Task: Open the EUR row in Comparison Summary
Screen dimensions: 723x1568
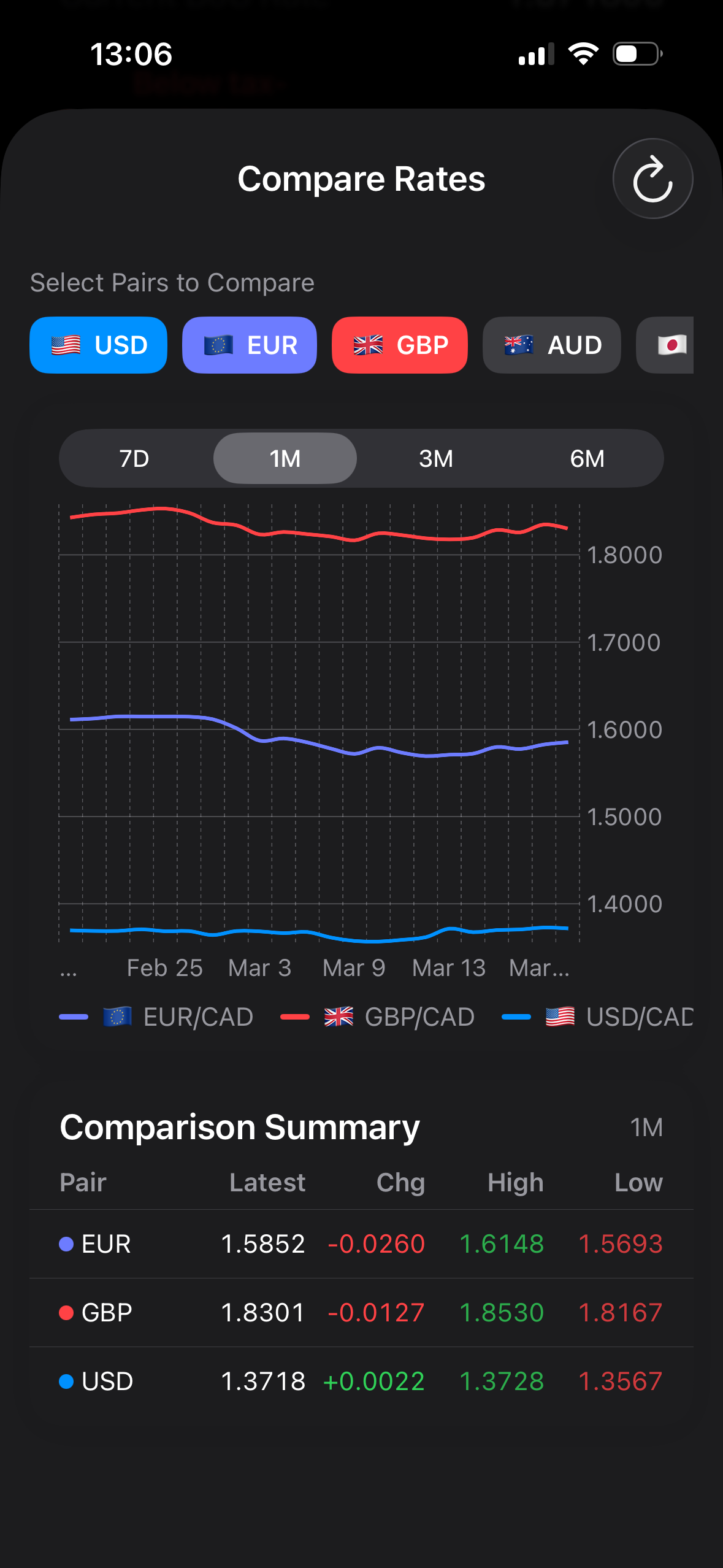Action: (x=361, y=1243)
